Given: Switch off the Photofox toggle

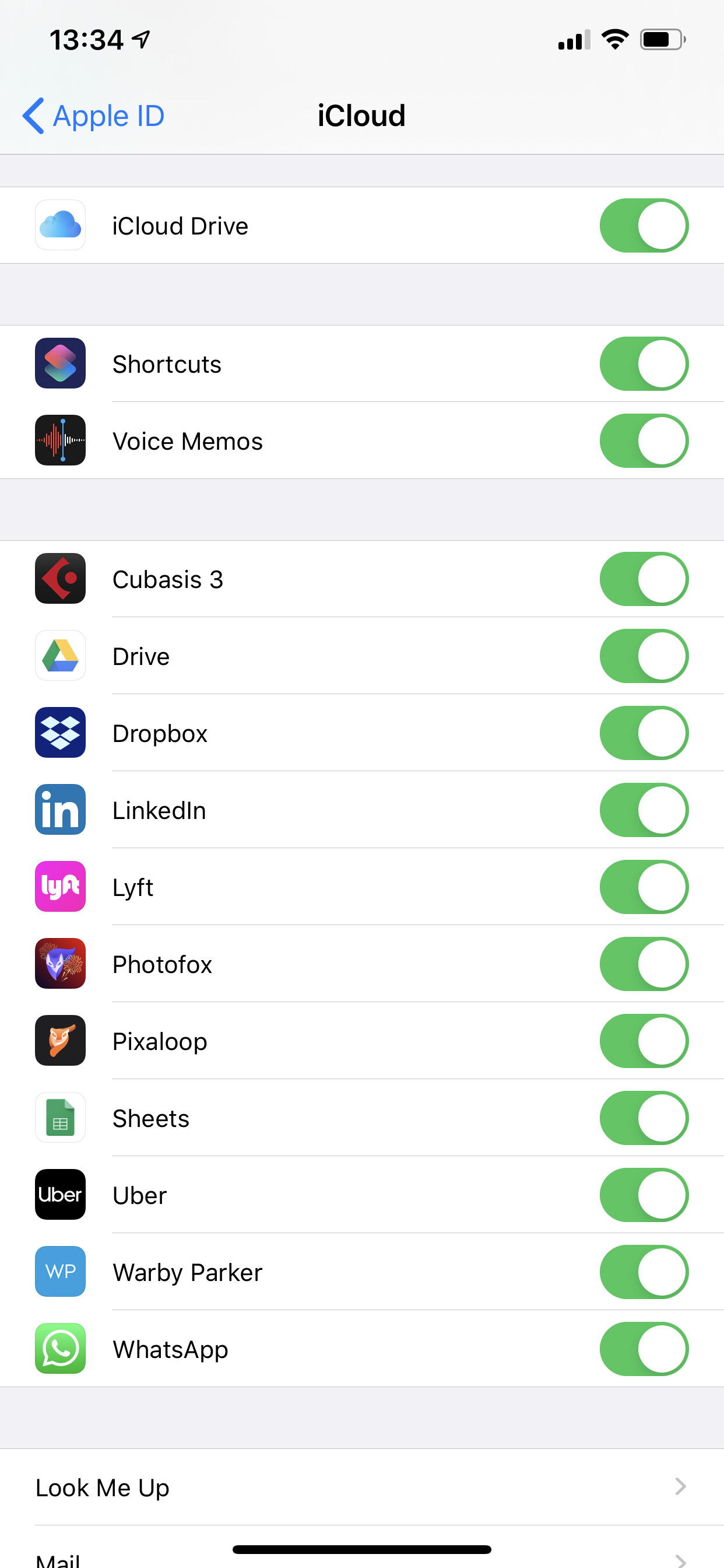Looking at the screenshot, I should 644,964.
